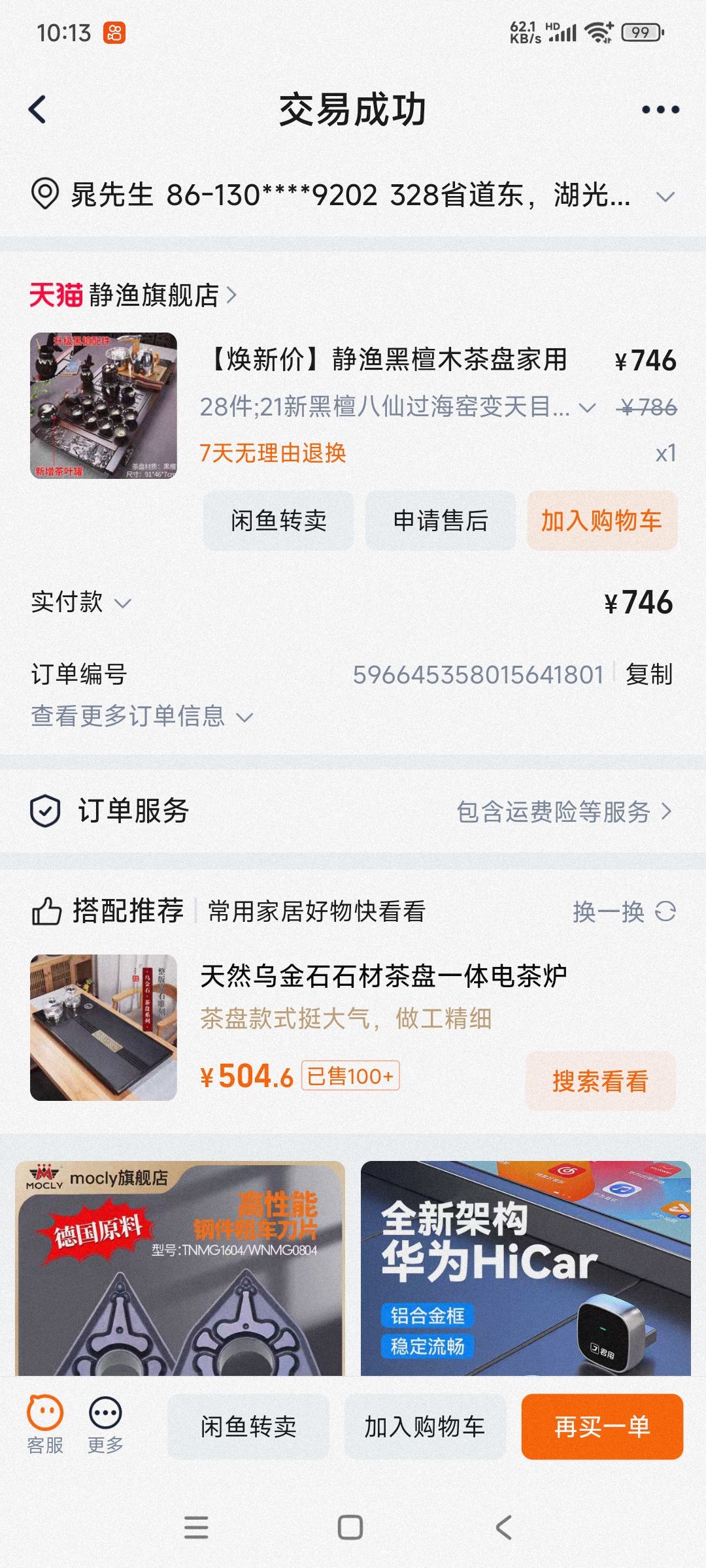Tap 再买一单 to reorder
Screen dimensions: 706x1568
pos(602,1426)
